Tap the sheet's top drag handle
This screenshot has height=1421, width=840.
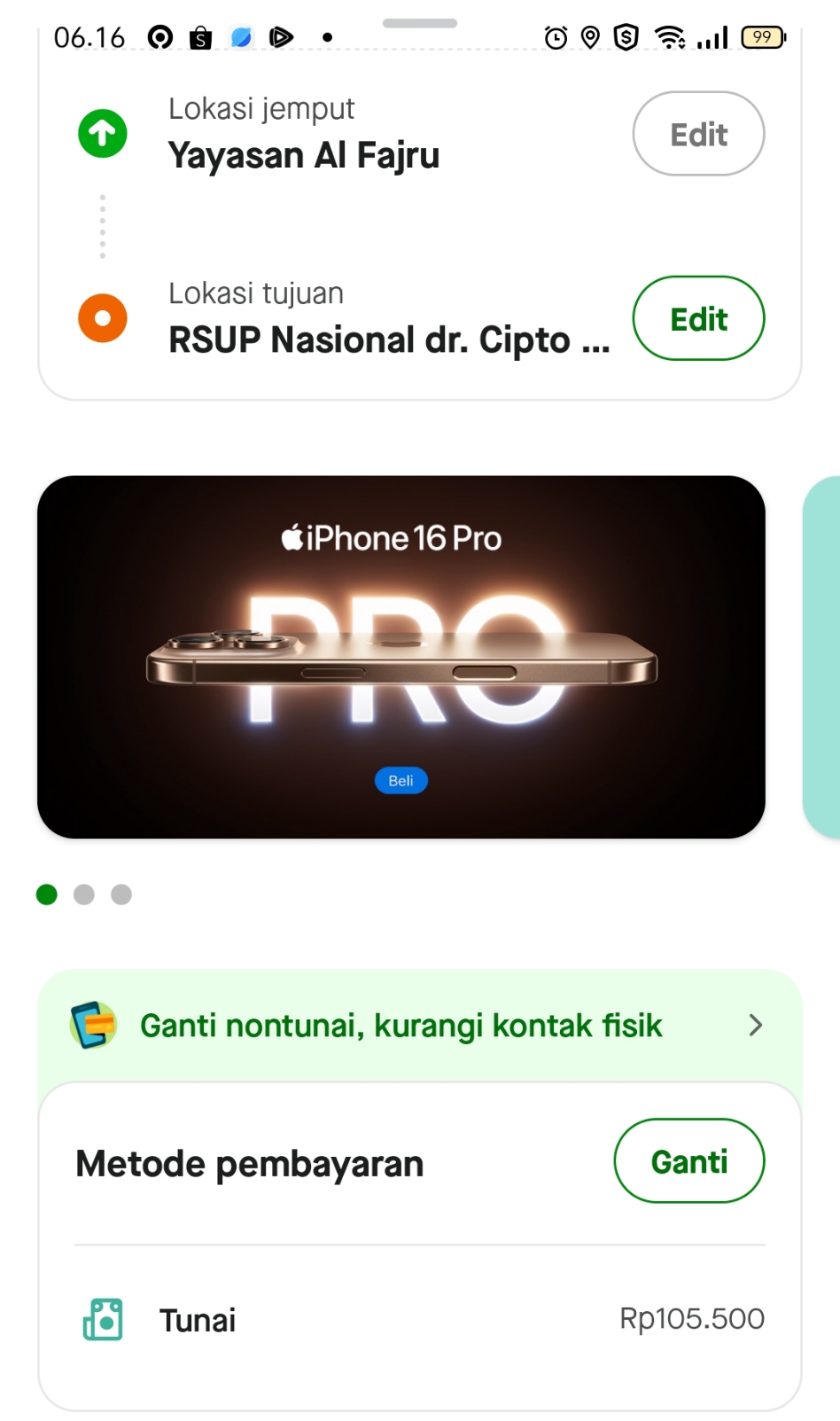click(420, 23)
